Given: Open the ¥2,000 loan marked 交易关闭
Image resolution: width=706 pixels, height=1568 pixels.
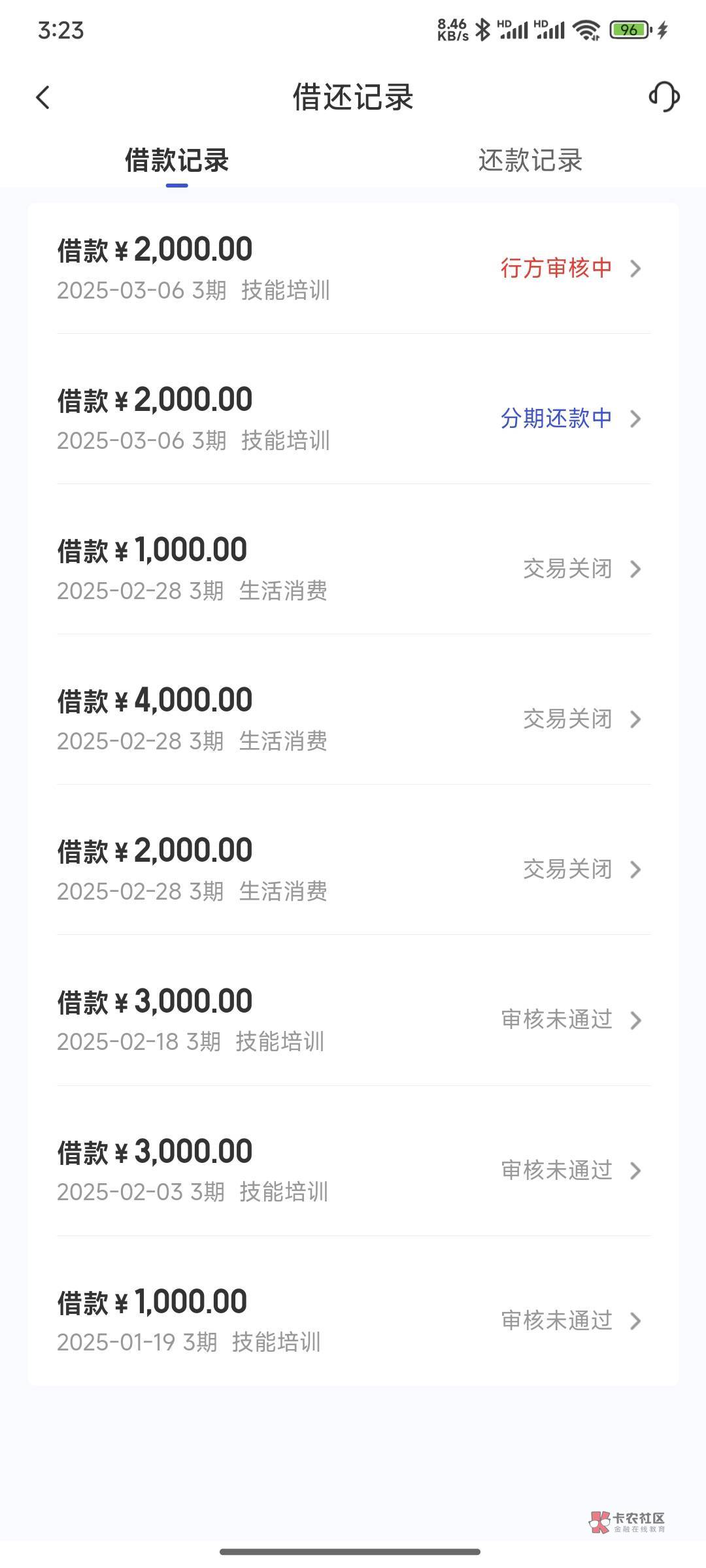Looking at the screenshot, I should 353,870.
